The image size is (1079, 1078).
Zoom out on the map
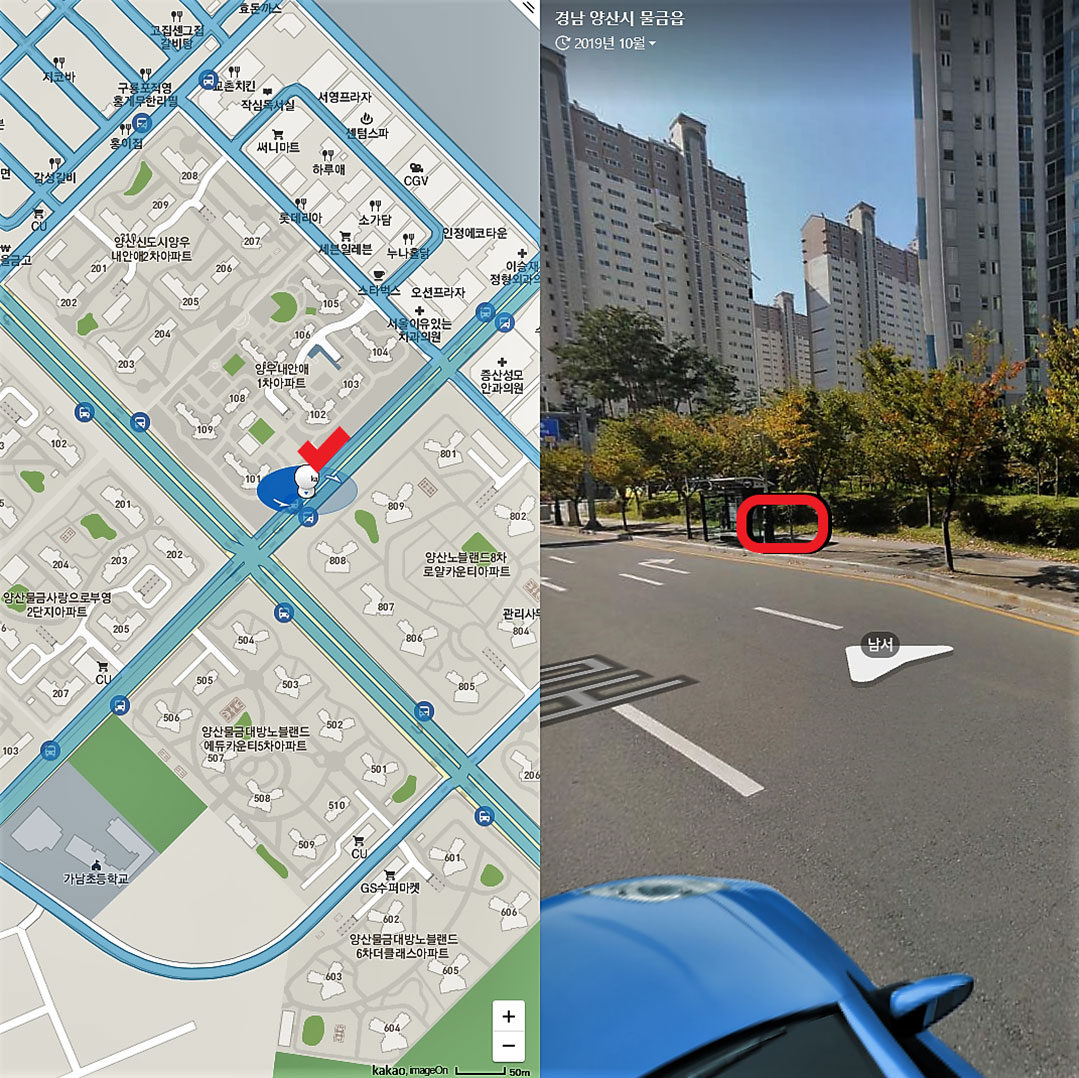coord(508,1046)
